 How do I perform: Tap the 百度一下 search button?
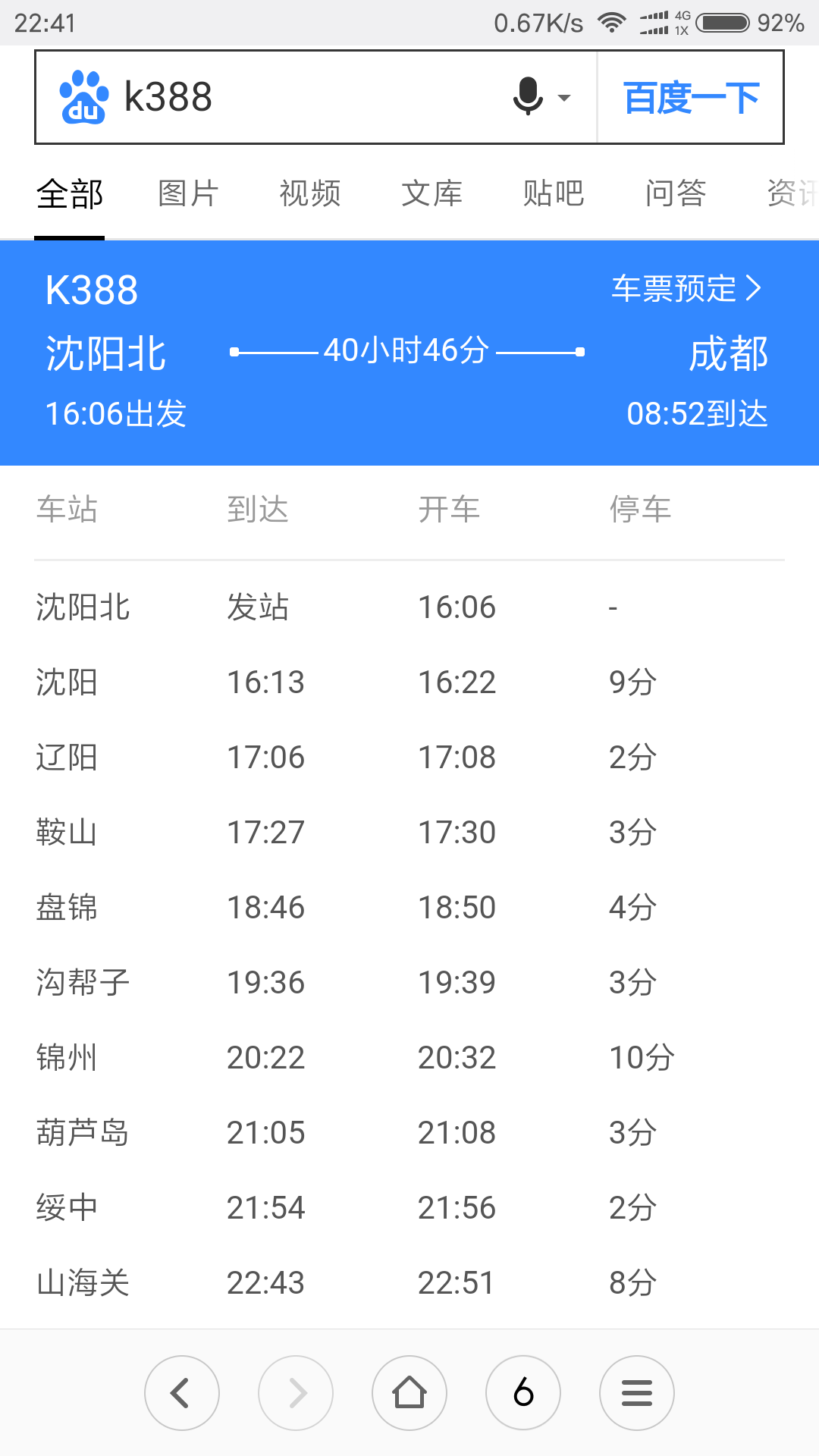691,97
